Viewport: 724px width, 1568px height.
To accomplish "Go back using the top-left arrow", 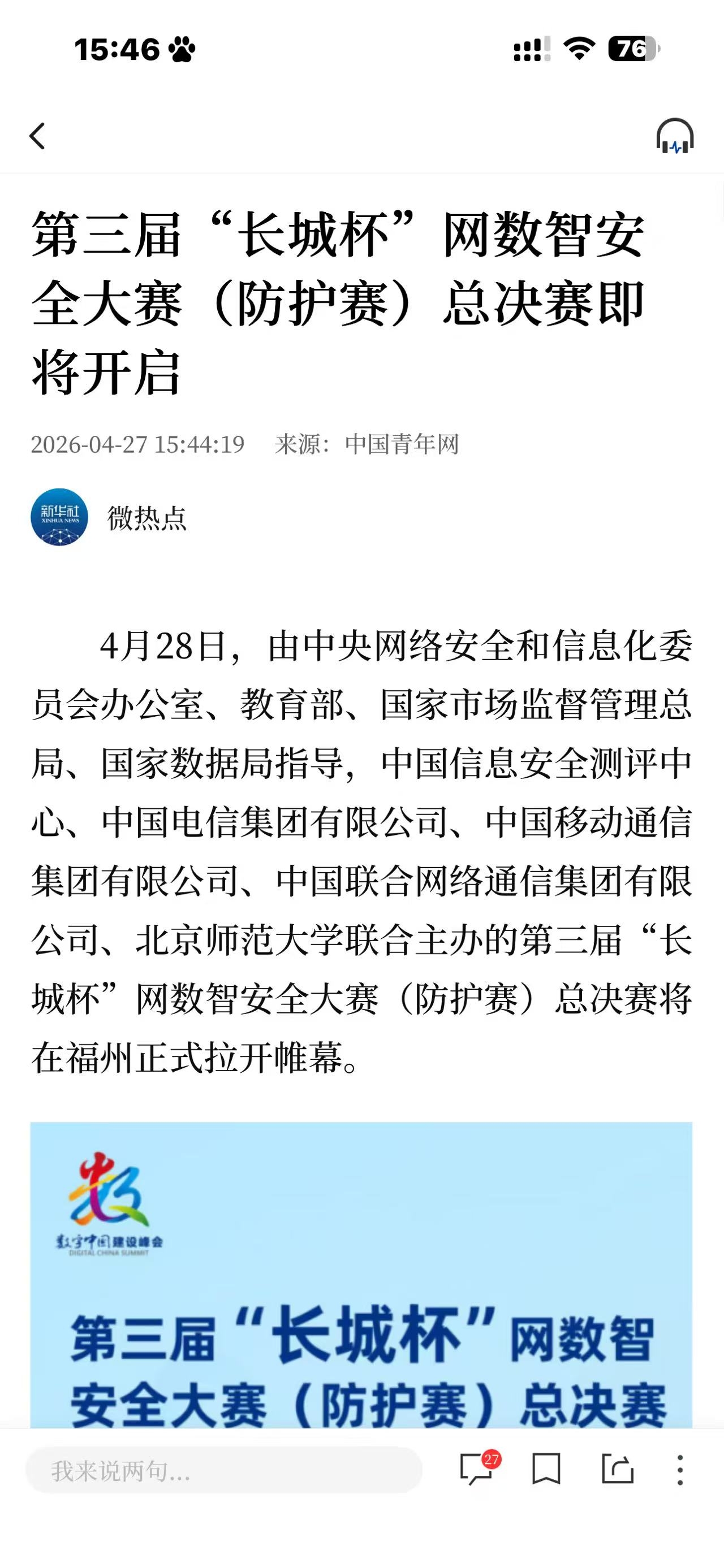I will pos(37,136).
